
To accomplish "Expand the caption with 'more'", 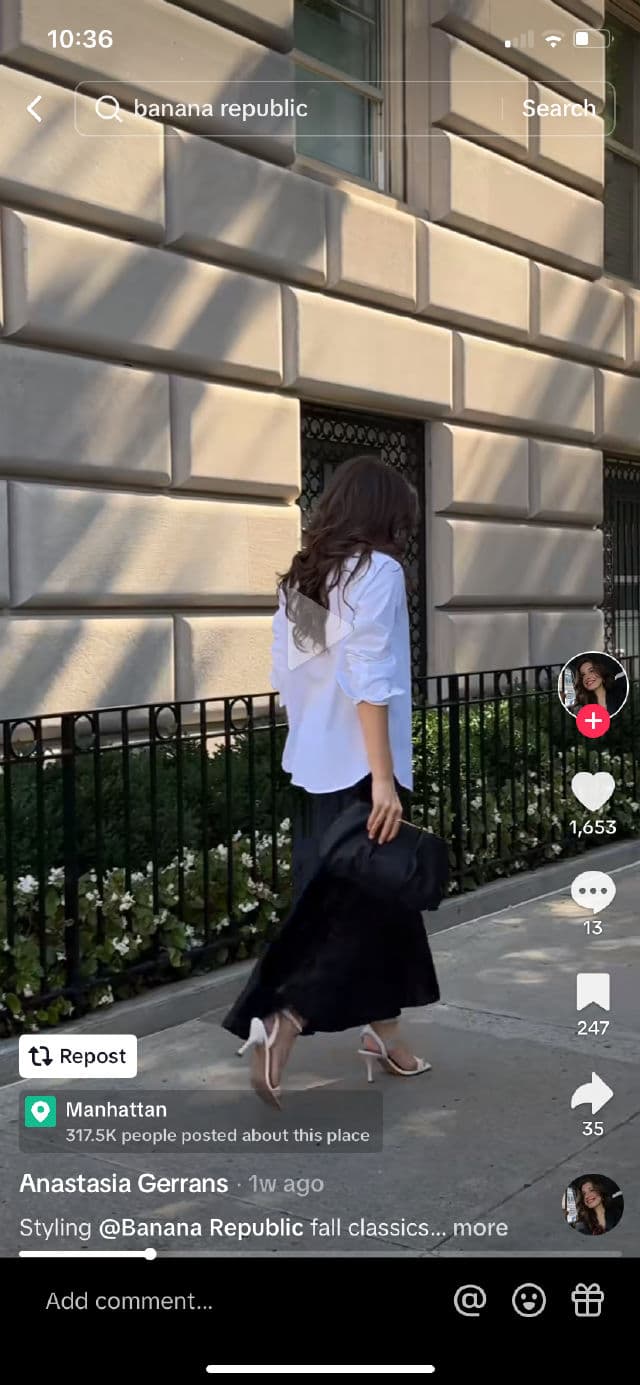I will tap(481, 1227).
